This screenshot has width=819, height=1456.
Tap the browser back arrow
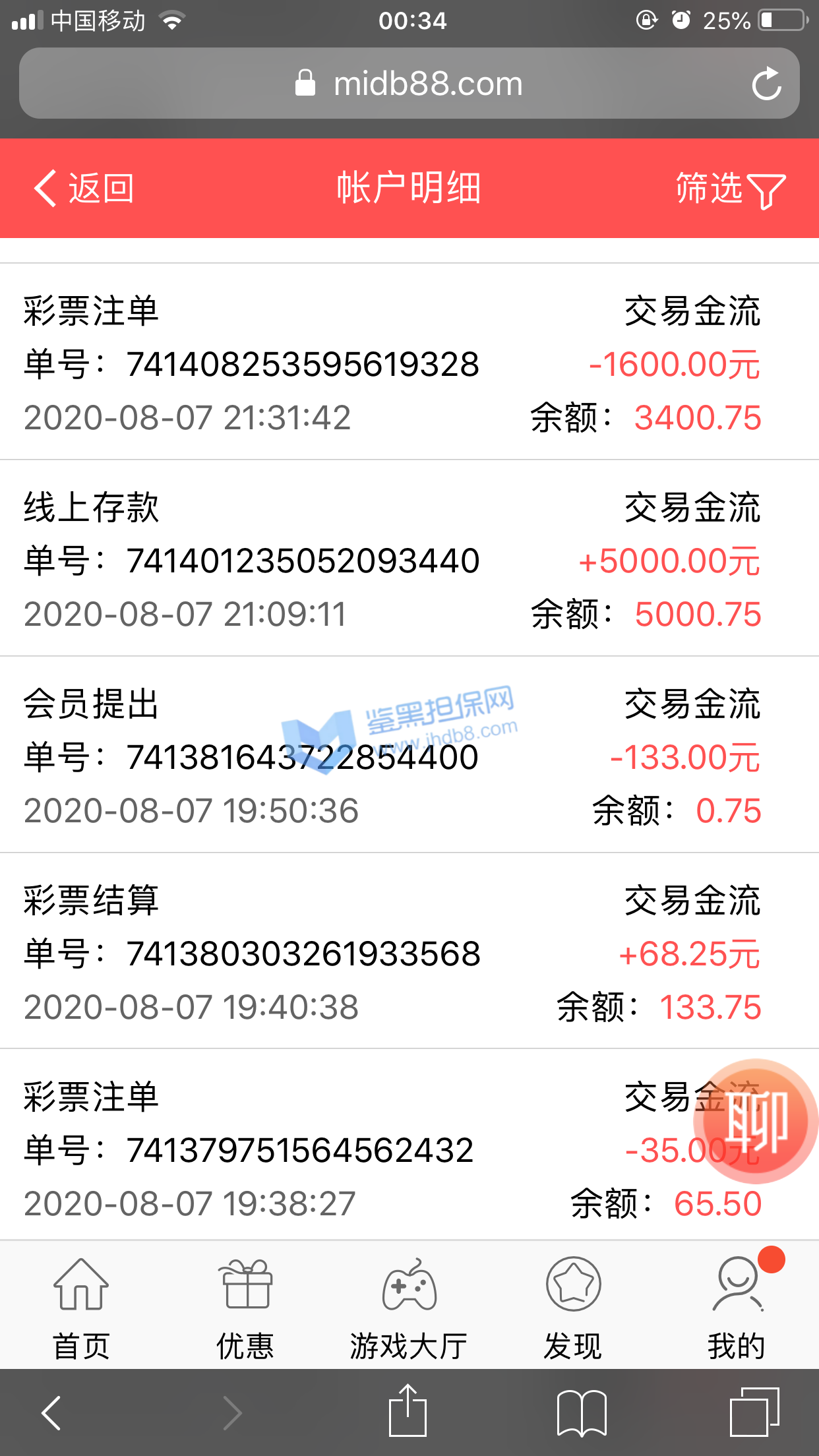pyautogui.click(x=51, y=1412)
